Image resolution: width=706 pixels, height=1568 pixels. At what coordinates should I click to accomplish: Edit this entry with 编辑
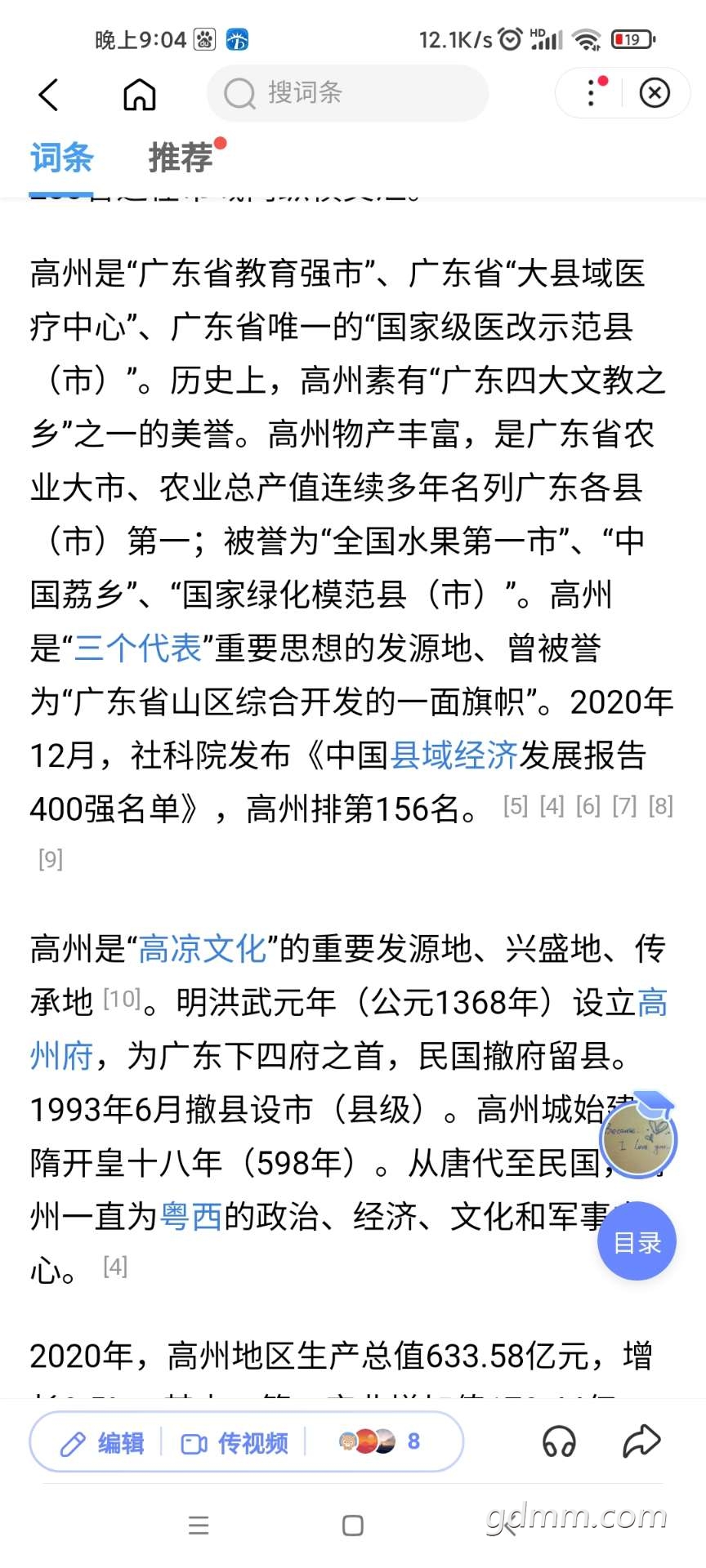(x=103, y=1443)
